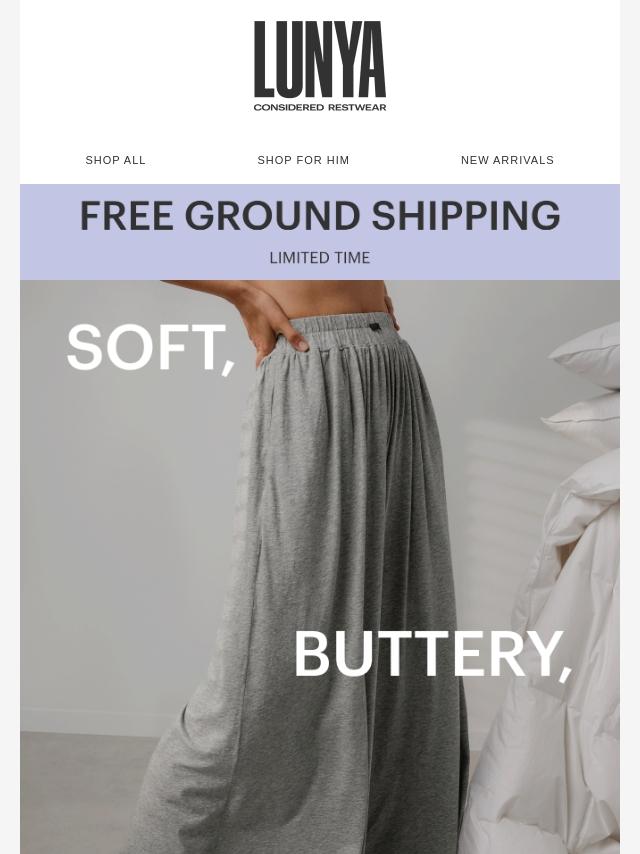Open the SHOP ALL link
The height and width of the screenshot is (854, 640).
click(x=116, y=160)
